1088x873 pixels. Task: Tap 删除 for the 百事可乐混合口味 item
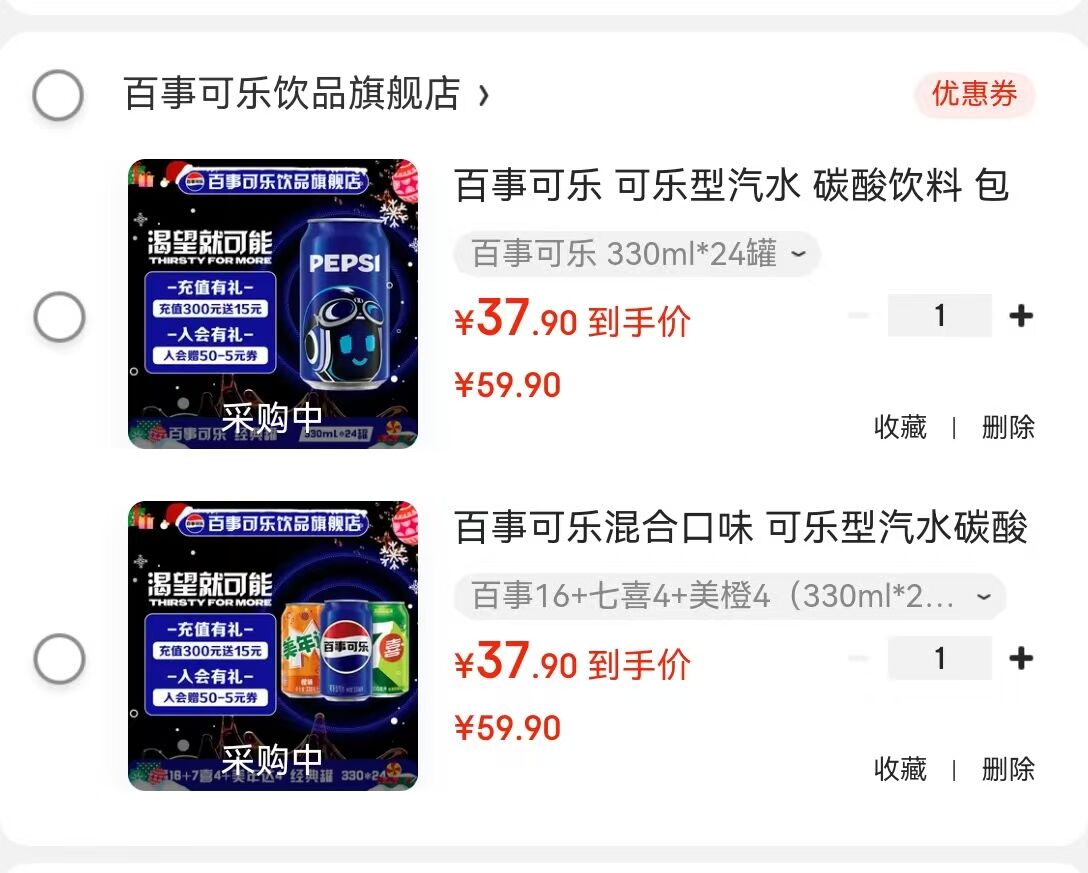[x=1008, y=769]
